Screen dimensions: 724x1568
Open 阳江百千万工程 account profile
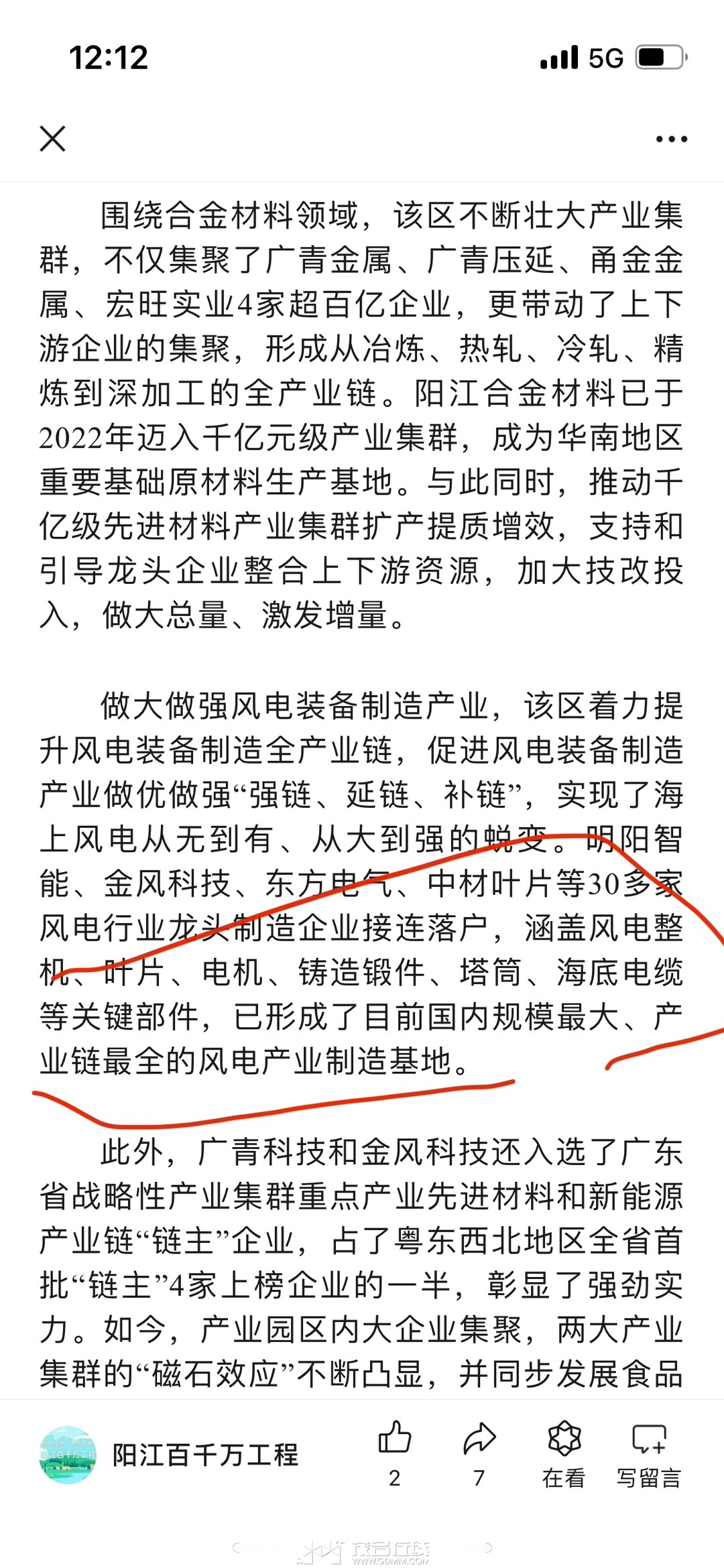point(168,1455)
